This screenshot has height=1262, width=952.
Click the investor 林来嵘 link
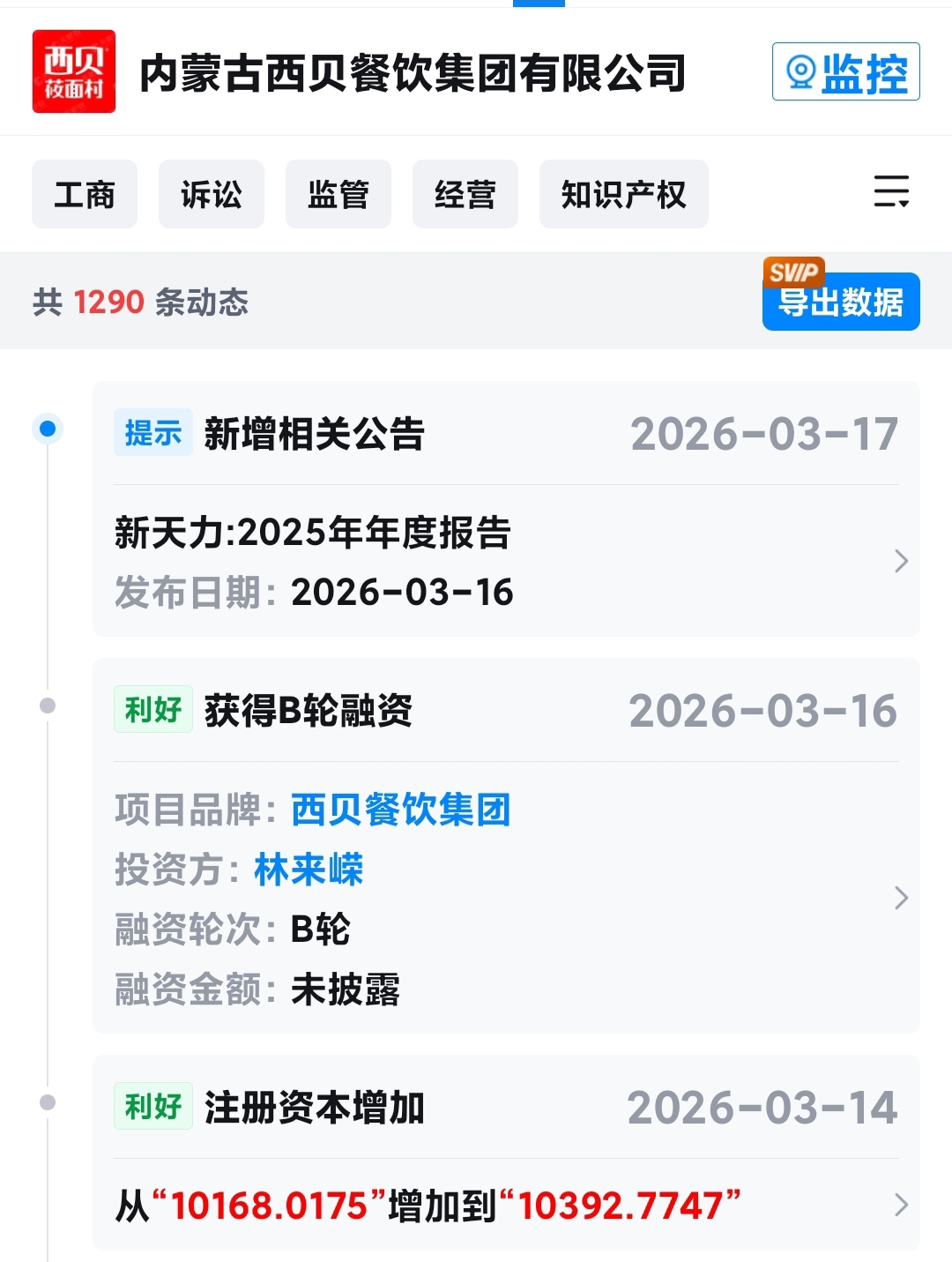click(307, 870)
